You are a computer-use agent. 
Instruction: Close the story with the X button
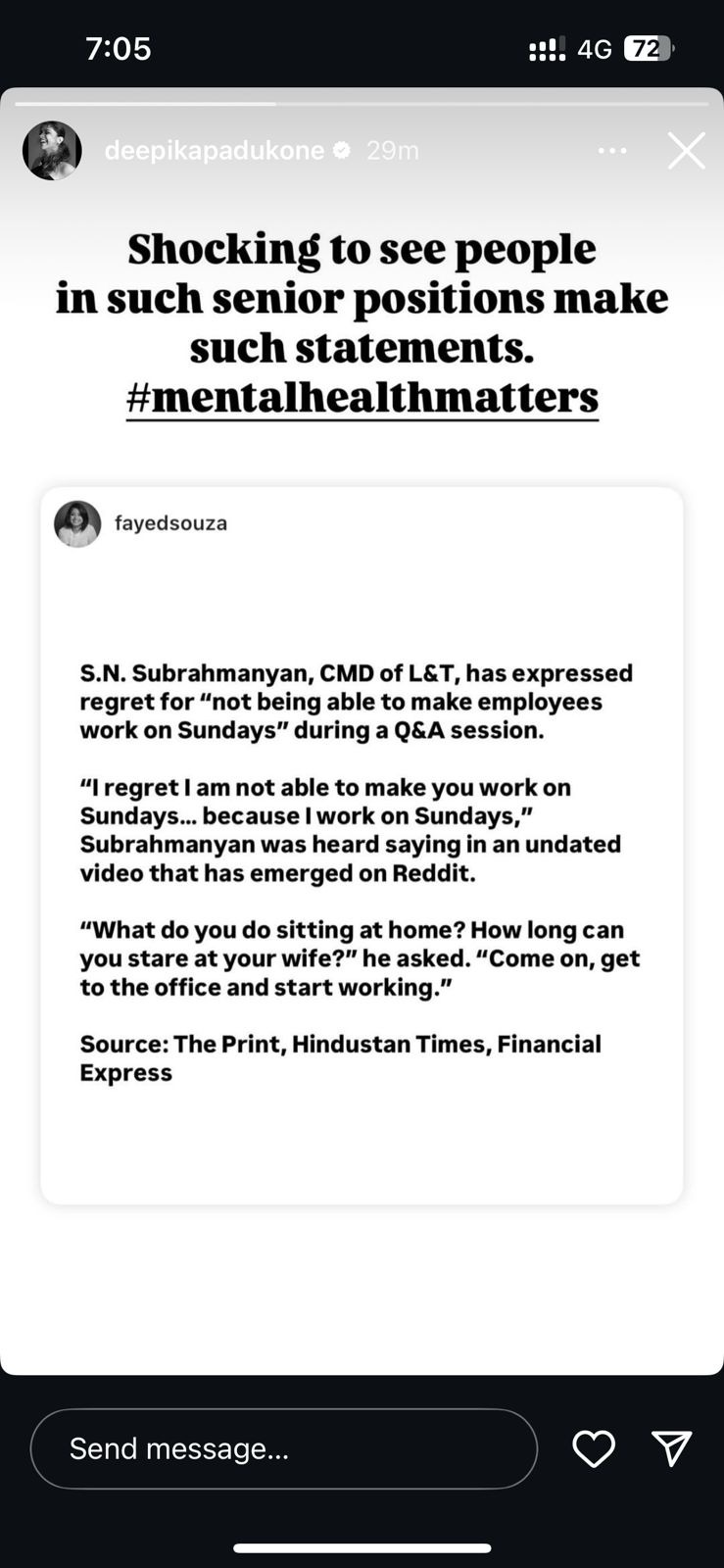coord(686,151)
